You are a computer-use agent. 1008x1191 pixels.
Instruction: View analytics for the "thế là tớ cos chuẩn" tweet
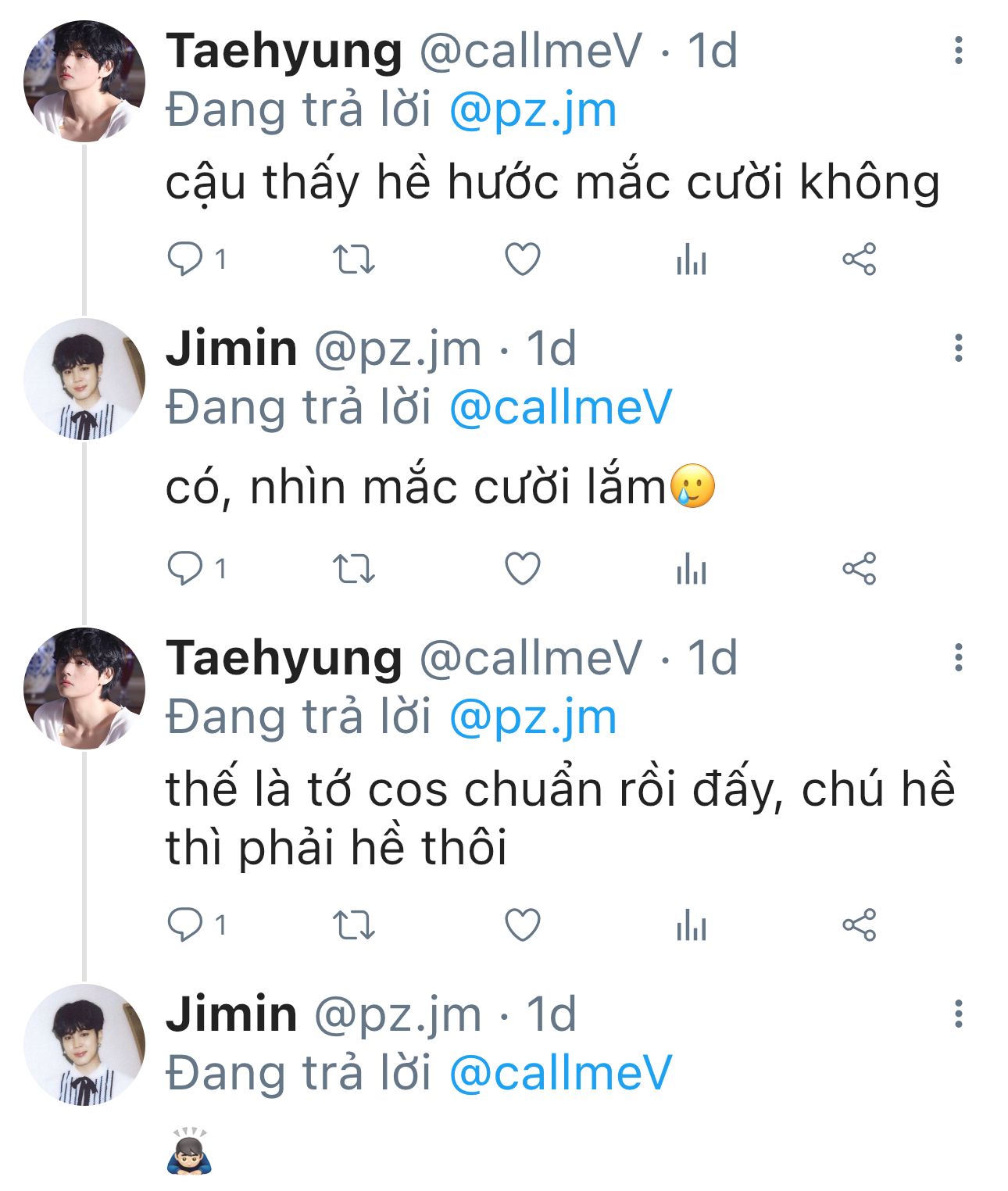692,925
